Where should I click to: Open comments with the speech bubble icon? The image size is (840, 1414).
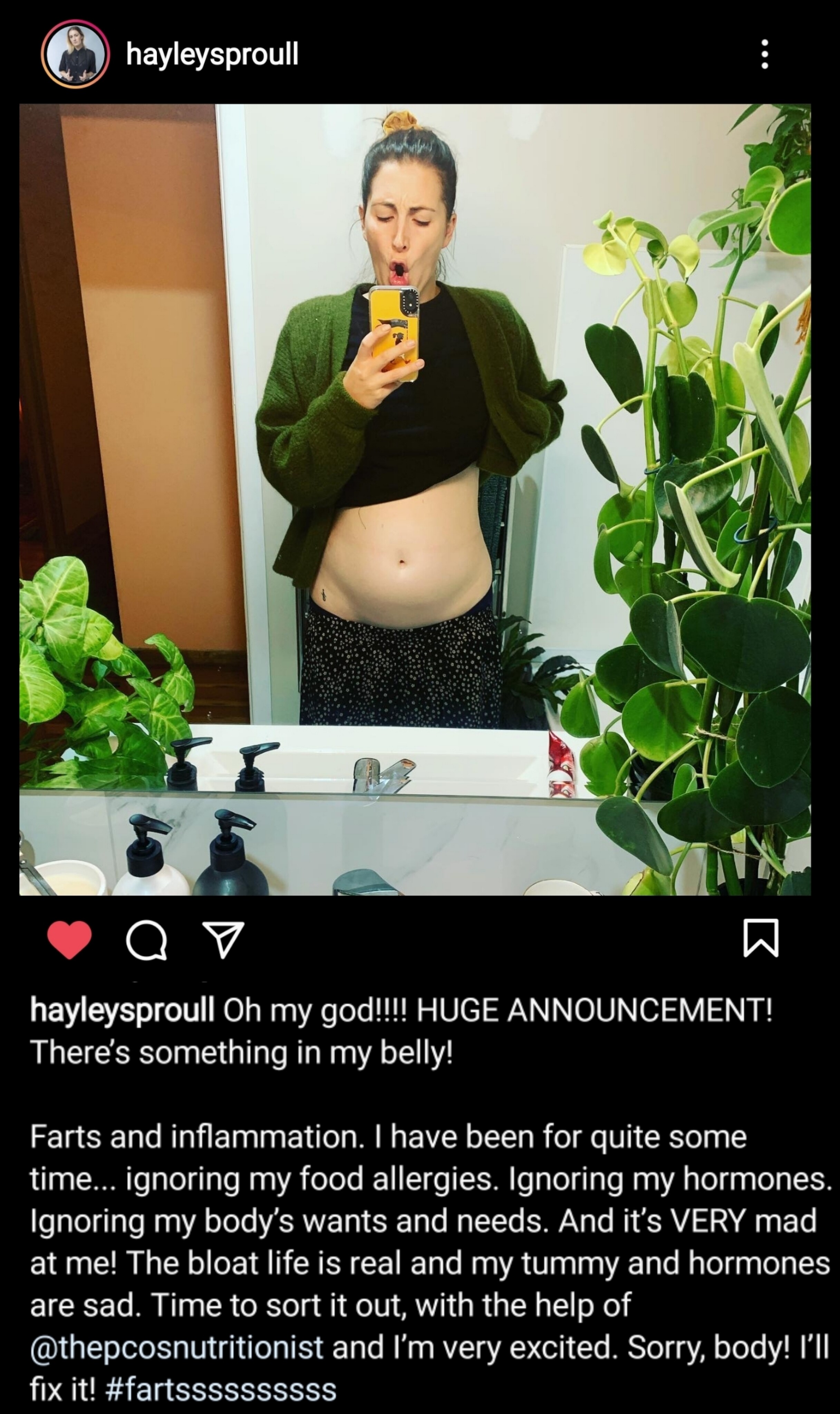(147, 940)
